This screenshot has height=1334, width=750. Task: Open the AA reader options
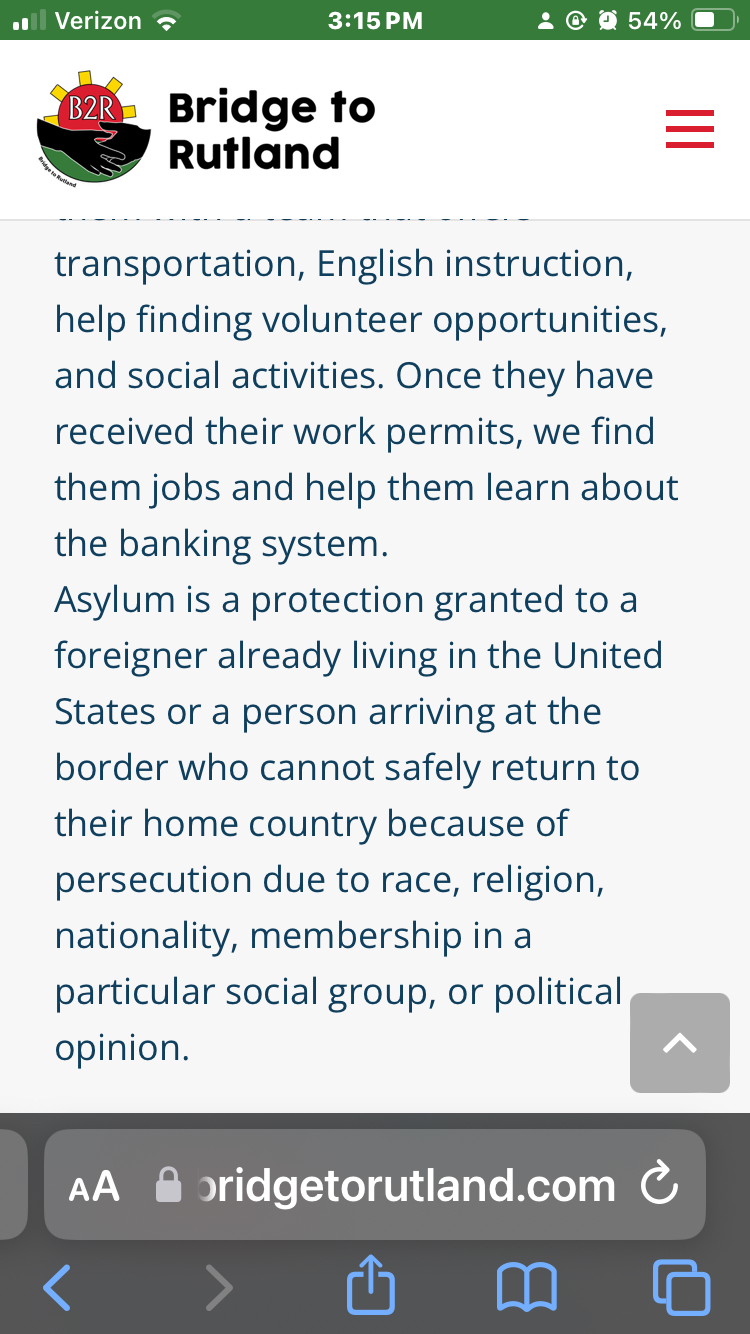pyautogui.click(x=94, y=1186)
